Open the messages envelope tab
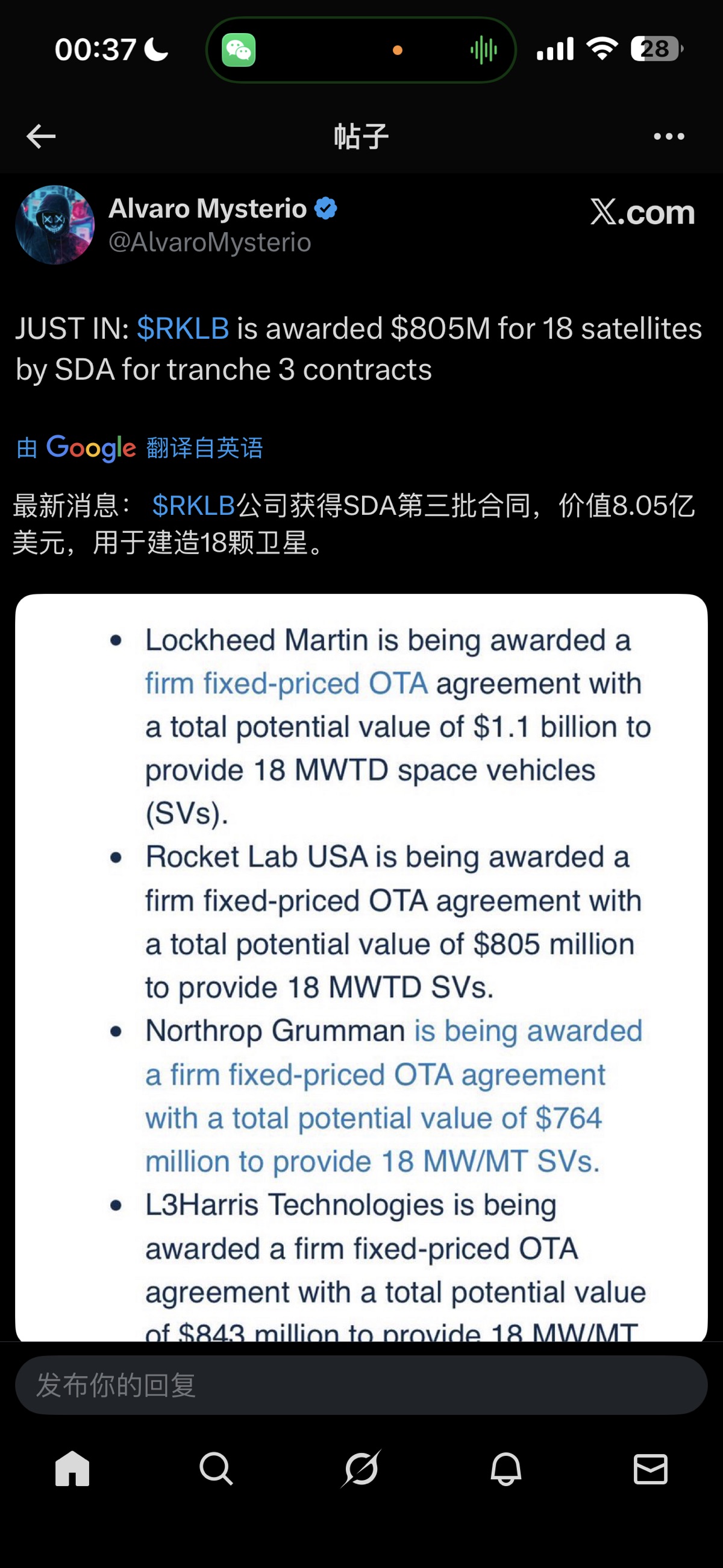 651,1469
